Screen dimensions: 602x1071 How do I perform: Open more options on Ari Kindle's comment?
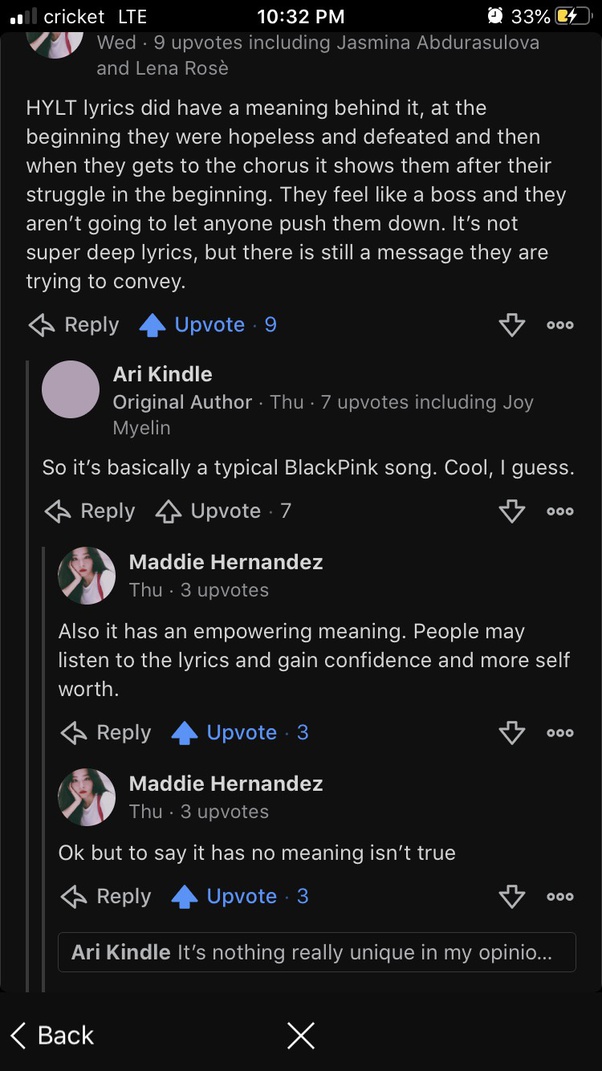560,511
